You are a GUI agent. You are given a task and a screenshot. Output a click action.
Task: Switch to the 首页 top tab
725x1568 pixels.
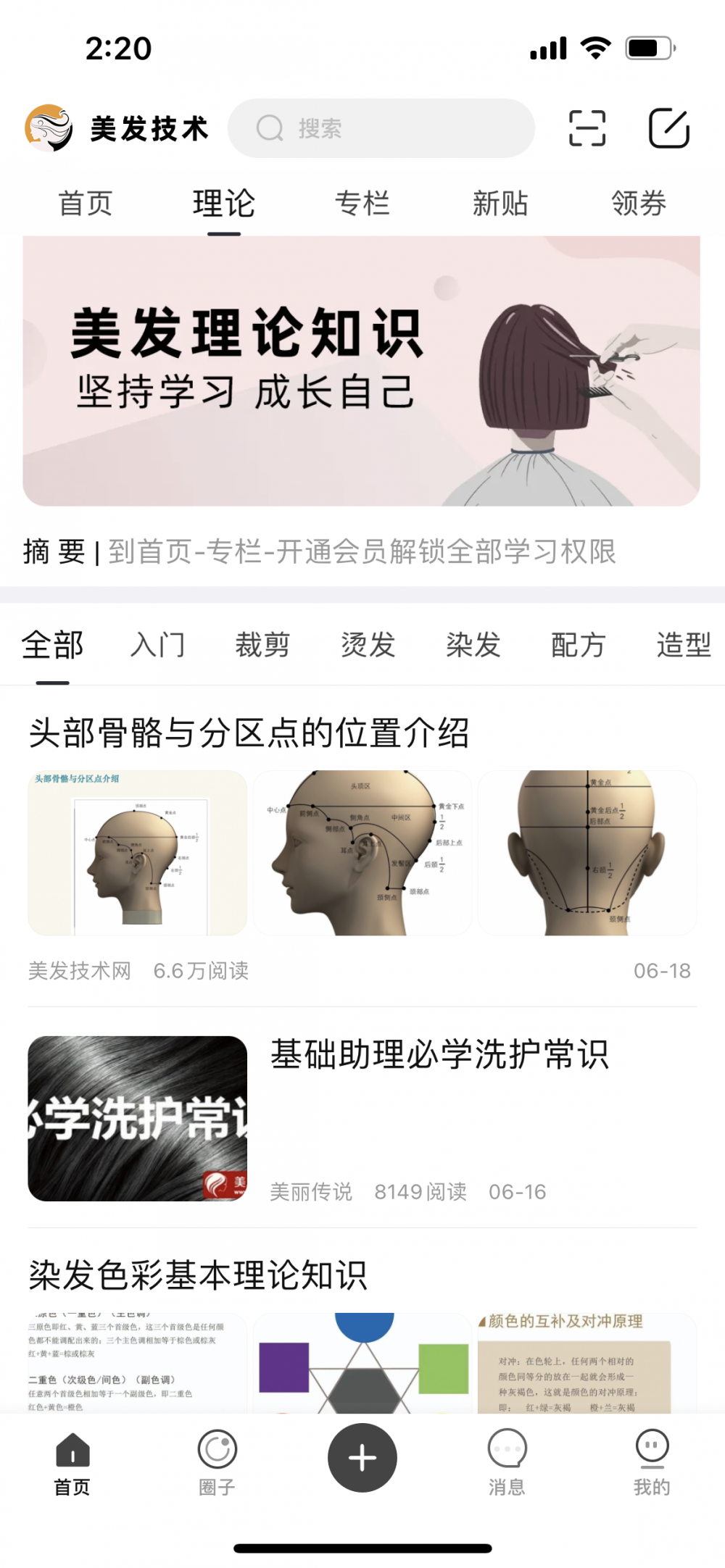pos(86,204)
